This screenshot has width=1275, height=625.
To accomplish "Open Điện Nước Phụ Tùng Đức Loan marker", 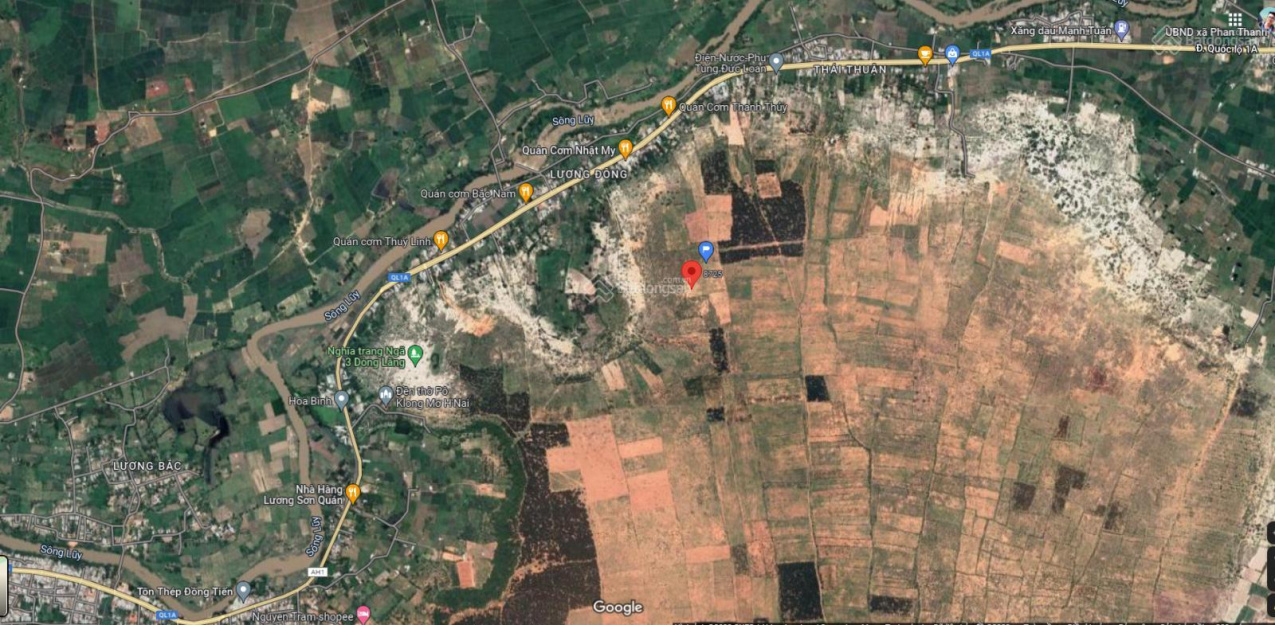I will [776, 62].
